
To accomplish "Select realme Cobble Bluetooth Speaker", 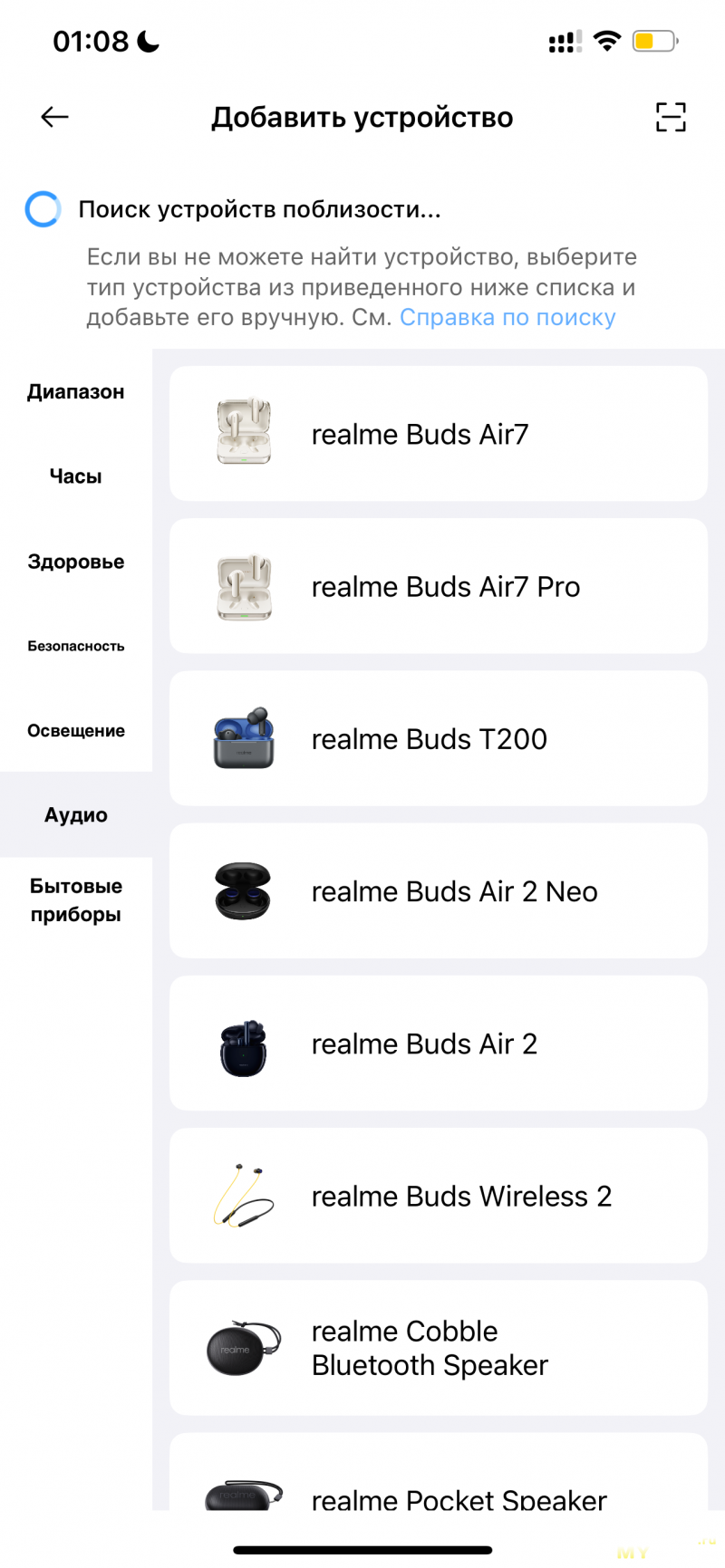I will tap(439, 1348).
